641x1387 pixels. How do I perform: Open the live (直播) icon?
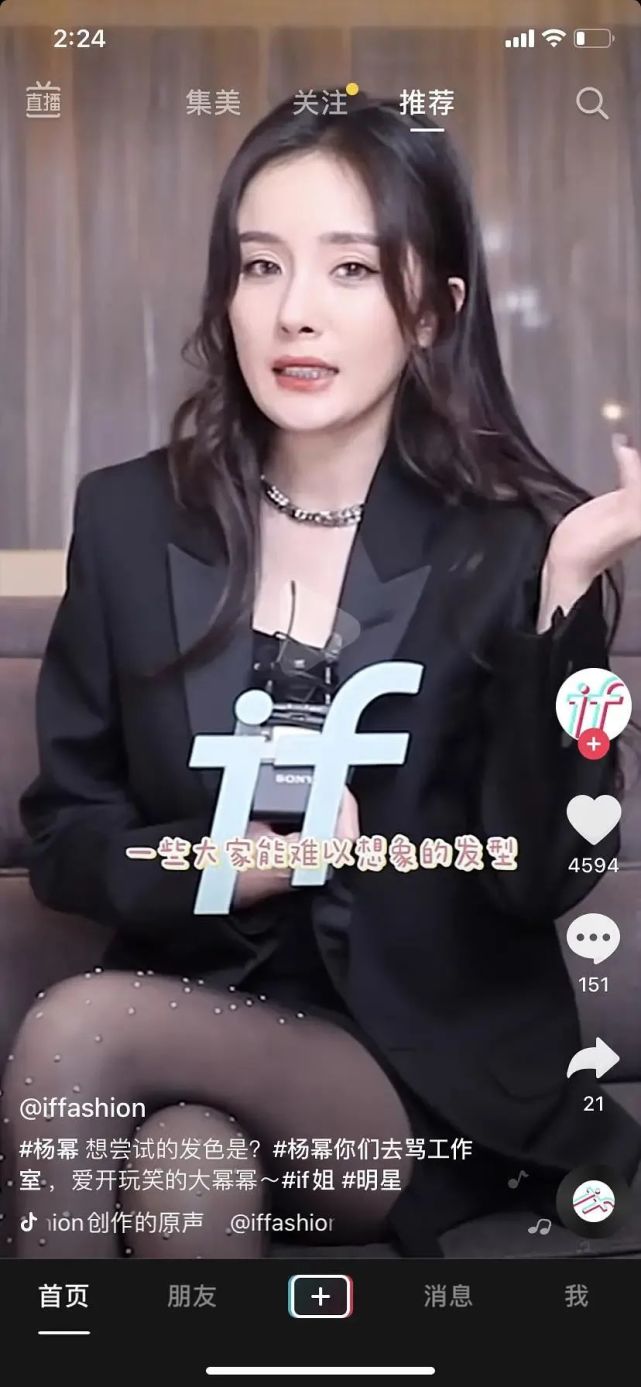click(43, 100)
